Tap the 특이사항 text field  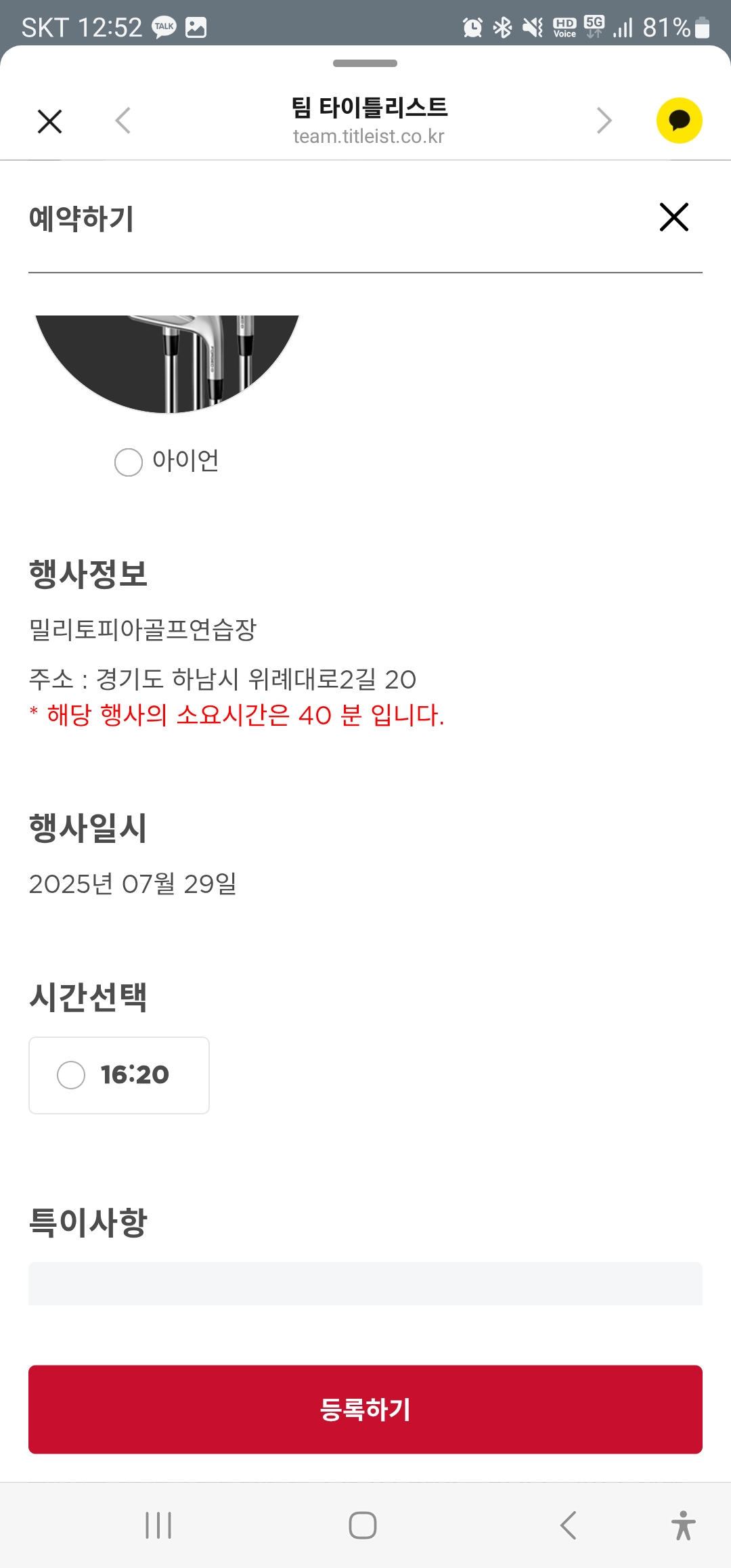pyautogui.click(x=365, y=1283)
